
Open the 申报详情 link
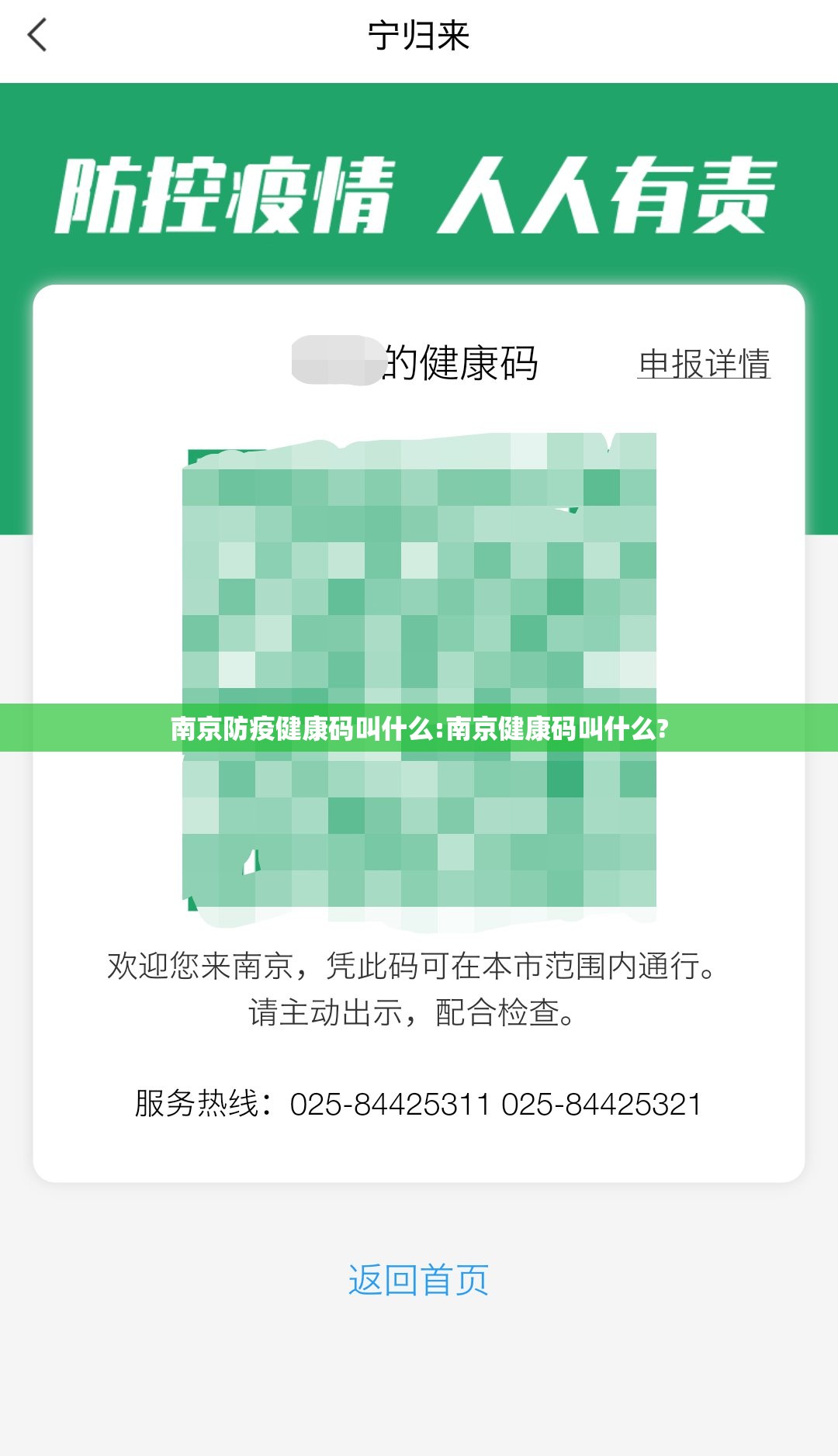coord(703,364)
